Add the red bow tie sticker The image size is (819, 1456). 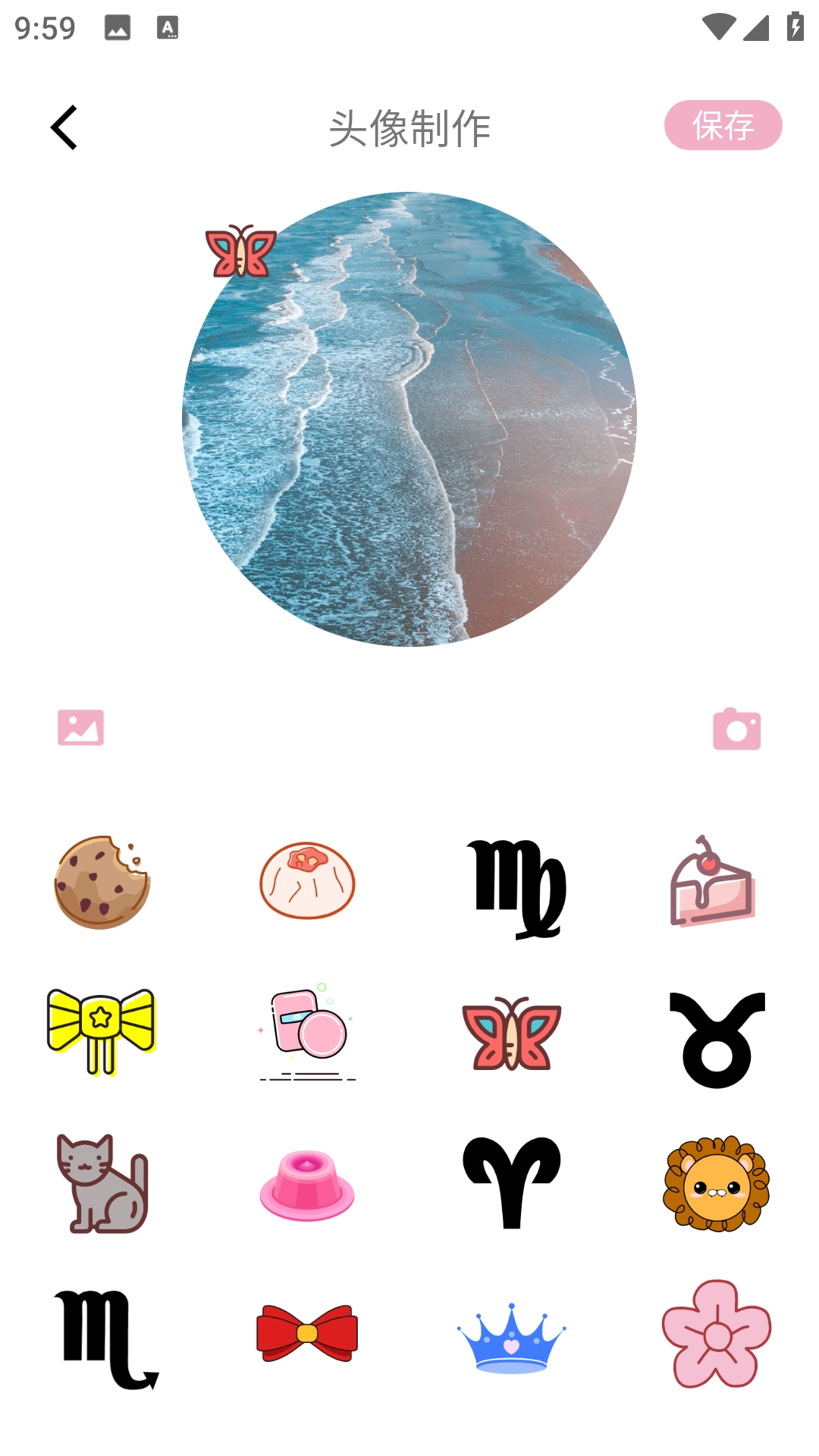tap(307, 1333)
